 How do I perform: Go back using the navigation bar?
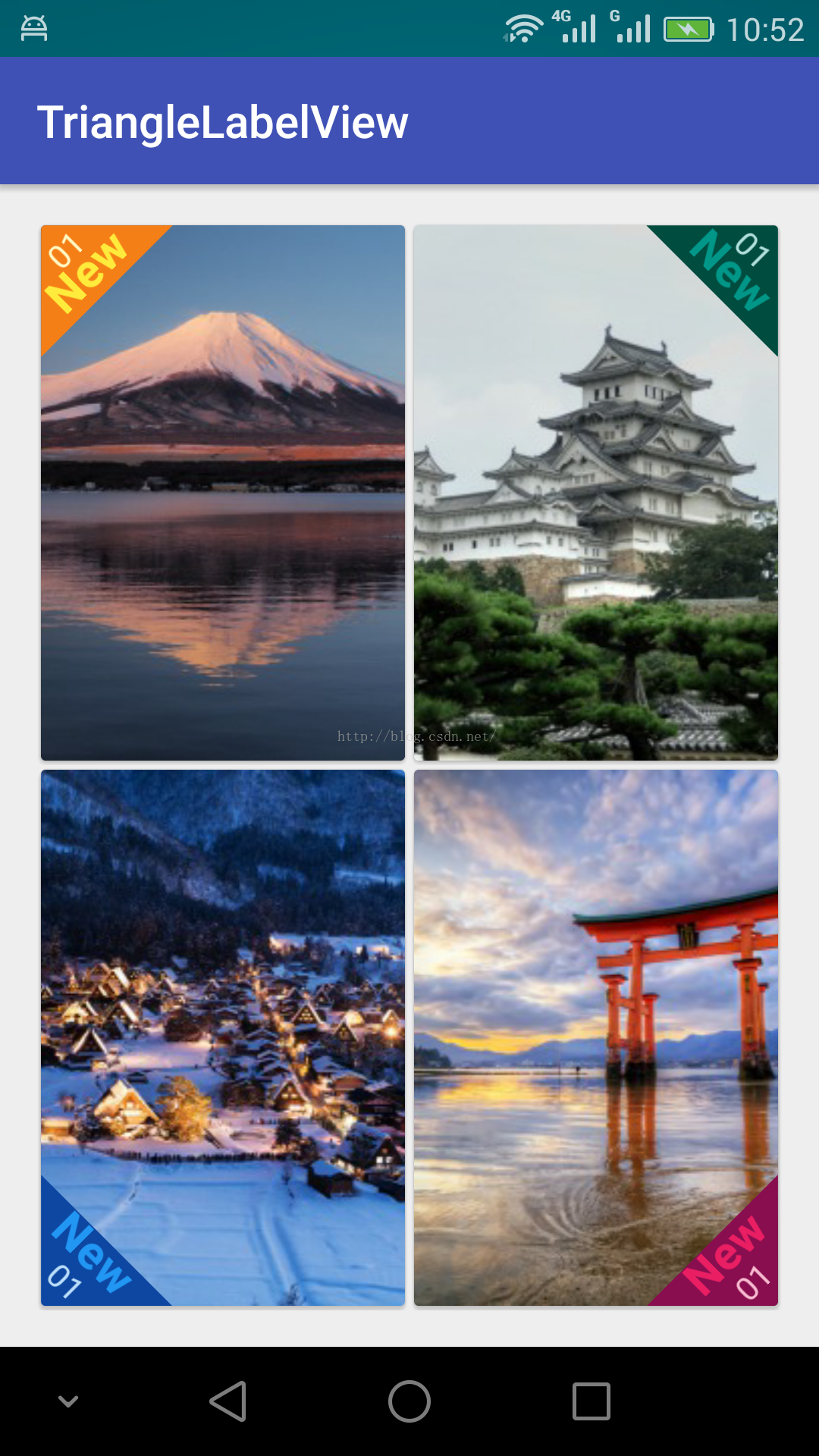coord(227,1401)
